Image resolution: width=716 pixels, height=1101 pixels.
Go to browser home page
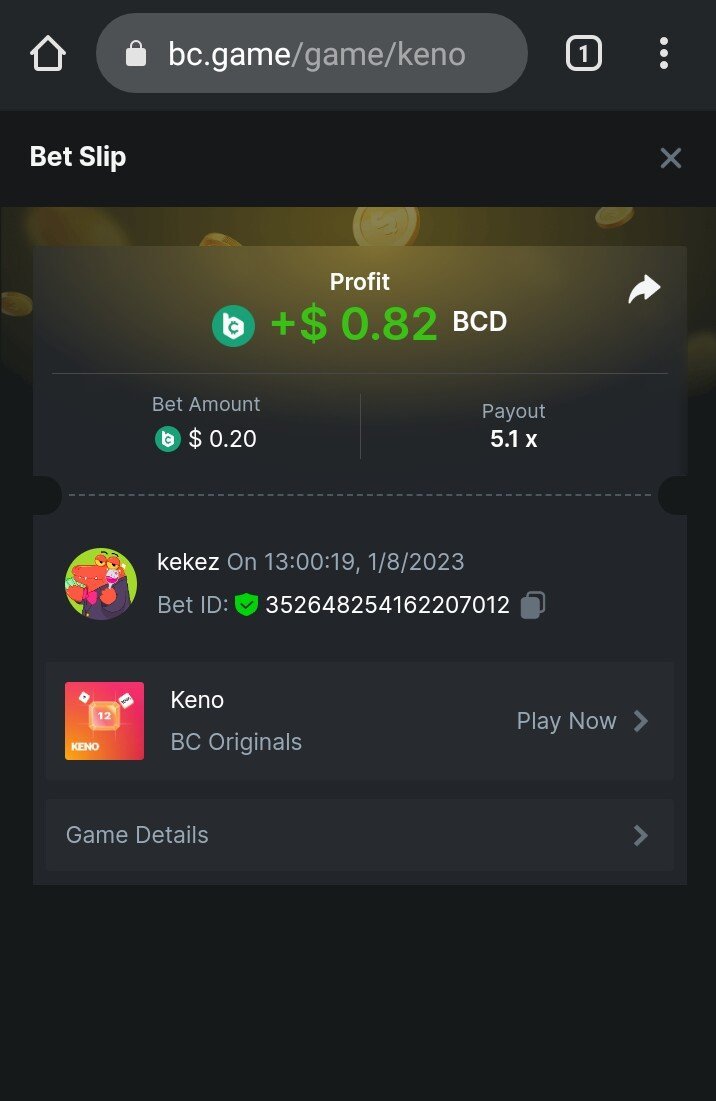point(48,53)
